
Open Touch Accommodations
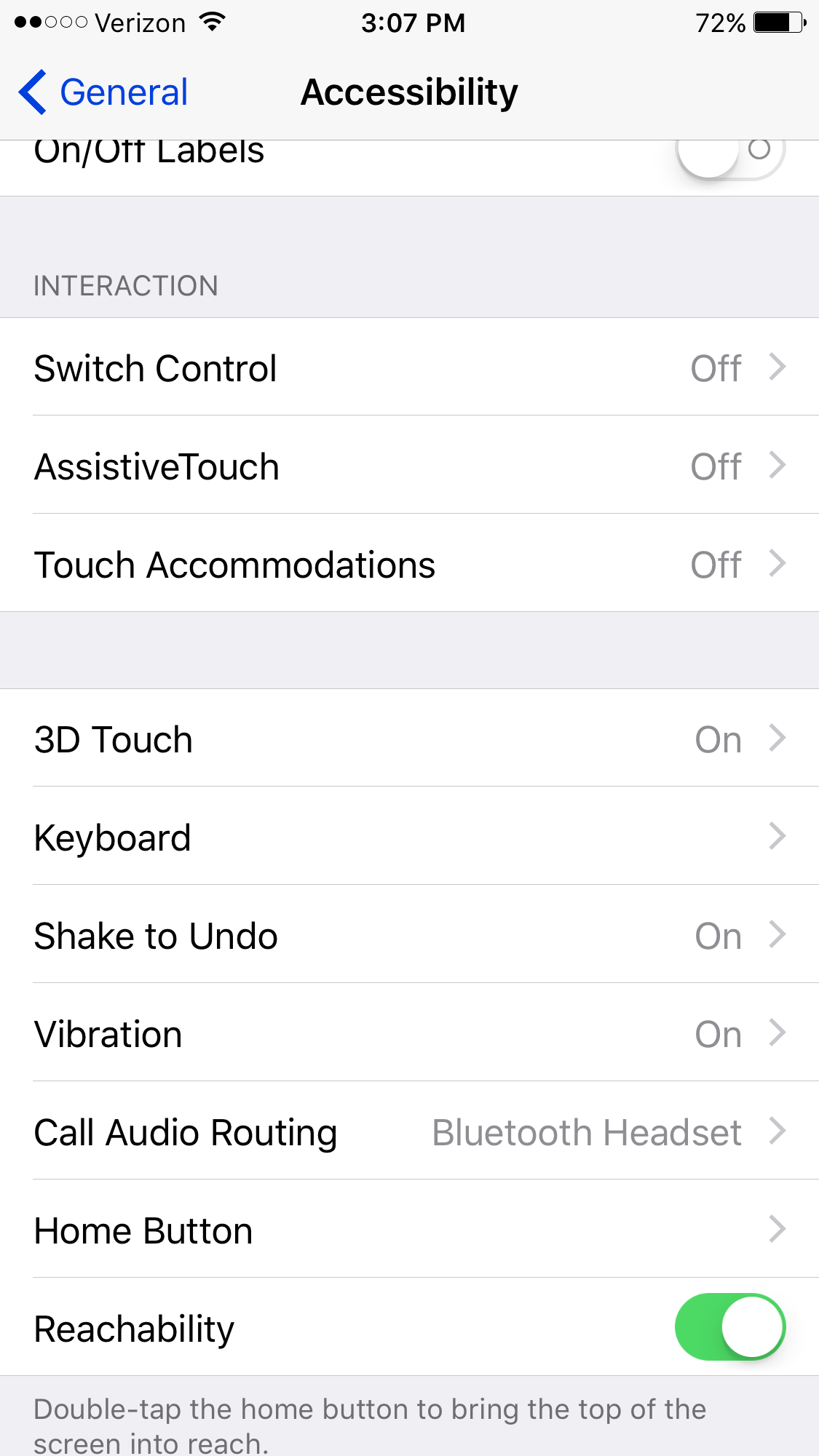click(x=409, y=563)
